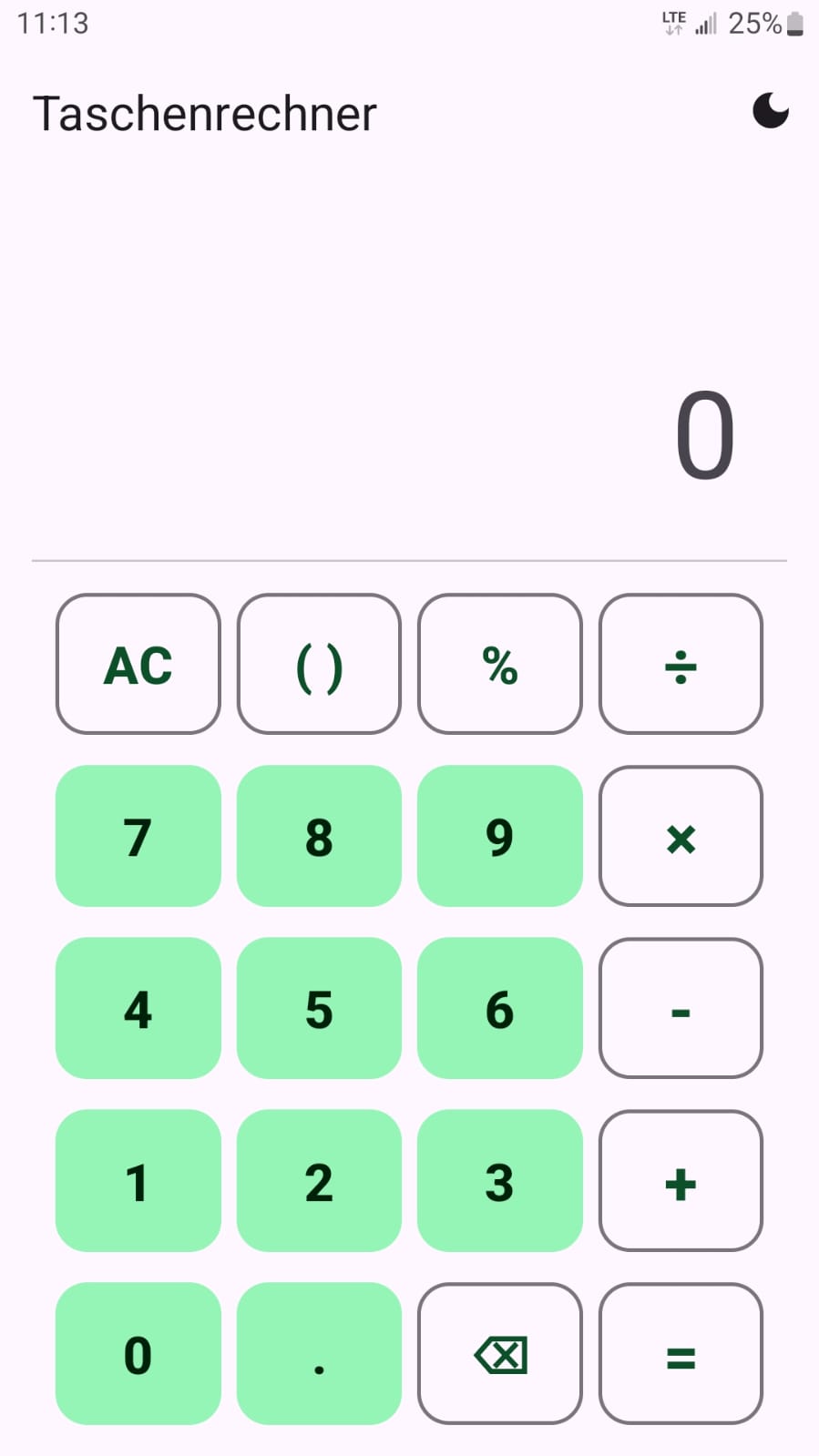Insert parentheses with the ( ) button
The image size is (819, 1456).
[x=319, y=664]
